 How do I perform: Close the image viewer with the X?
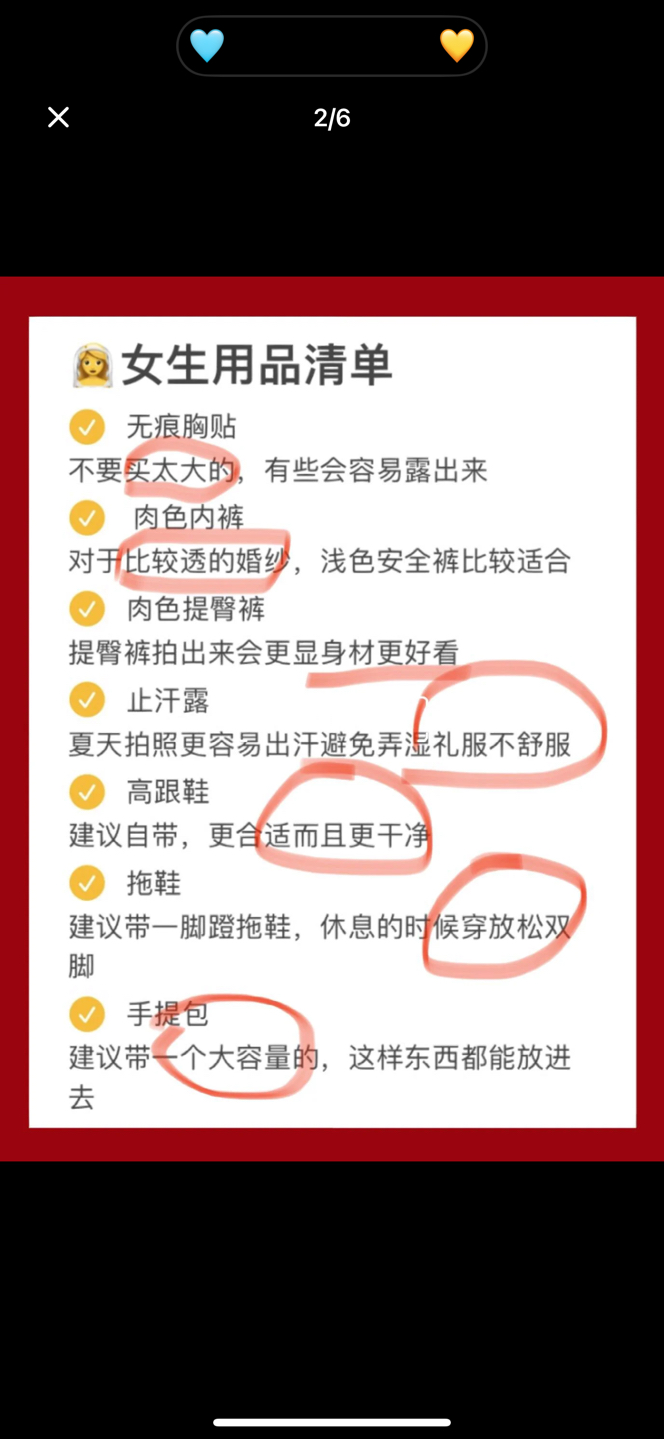pyautogui.click(x=58, y=118)
